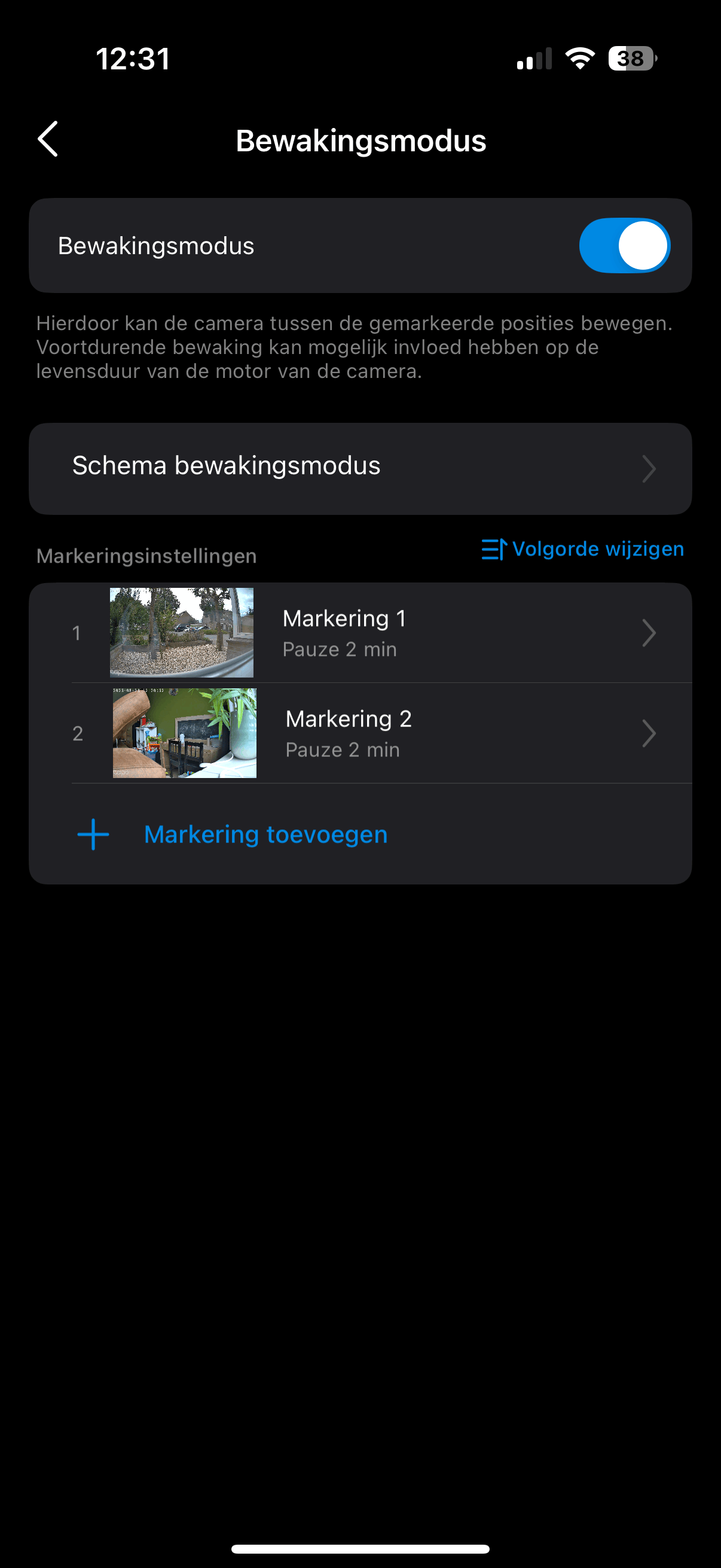The width and height of the screenshot is (721, 1568).
Task: Go back from Bewakingsmodus screen
Action: (48, 139)
